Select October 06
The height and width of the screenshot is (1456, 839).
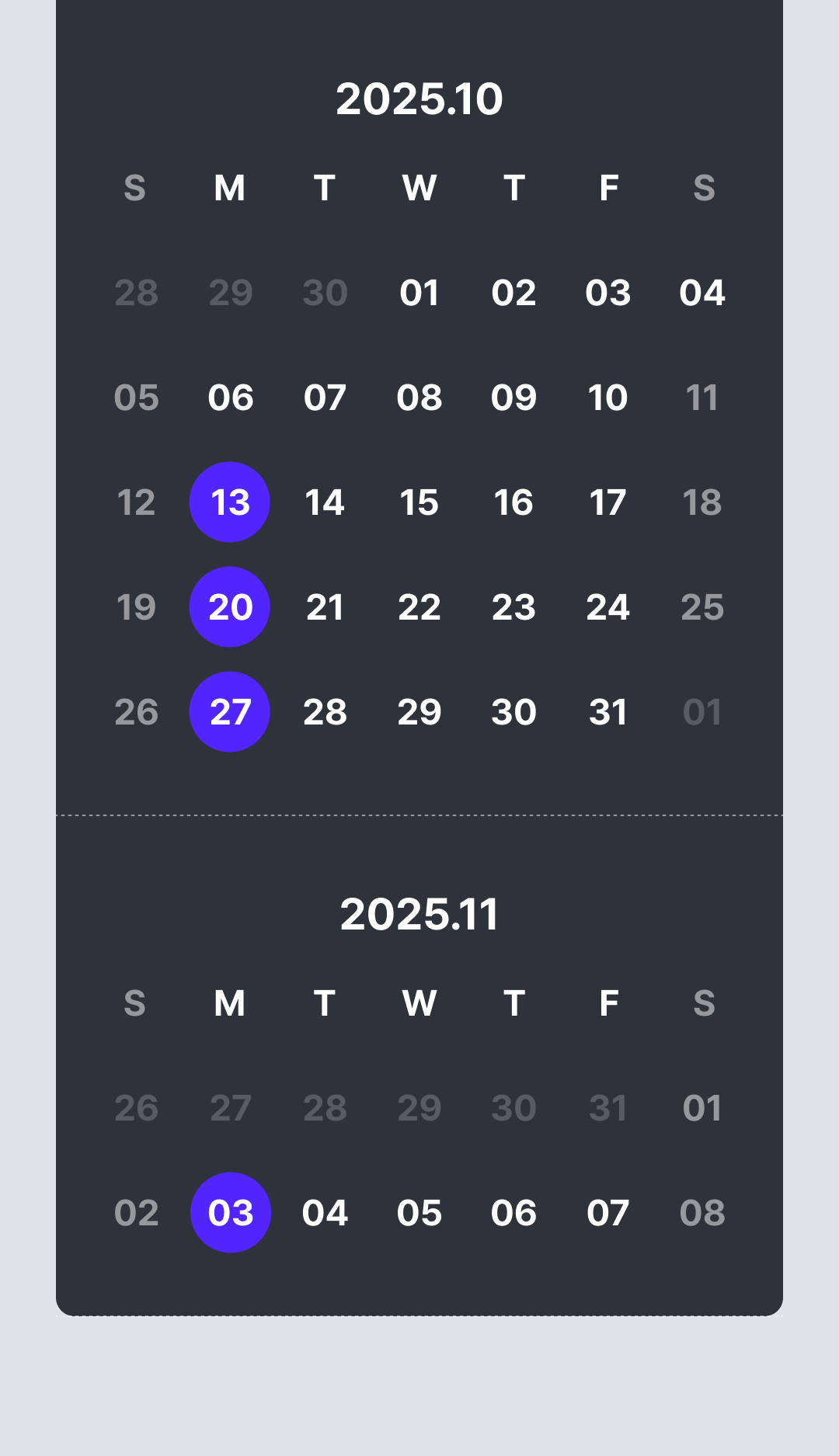click(x=231, y=398)
